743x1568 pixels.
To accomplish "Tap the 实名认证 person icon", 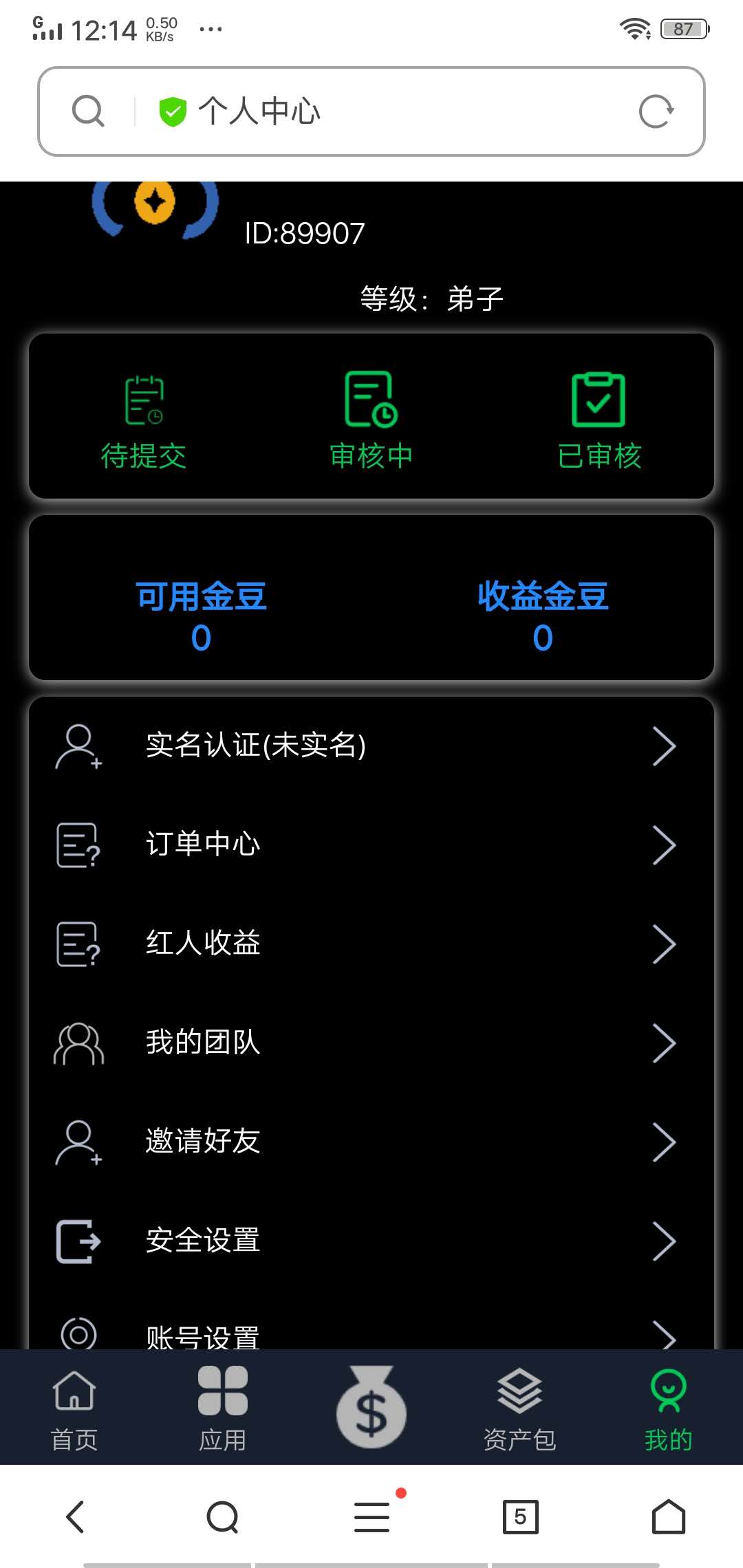I will pyautogui.click(x=77, y=745).
